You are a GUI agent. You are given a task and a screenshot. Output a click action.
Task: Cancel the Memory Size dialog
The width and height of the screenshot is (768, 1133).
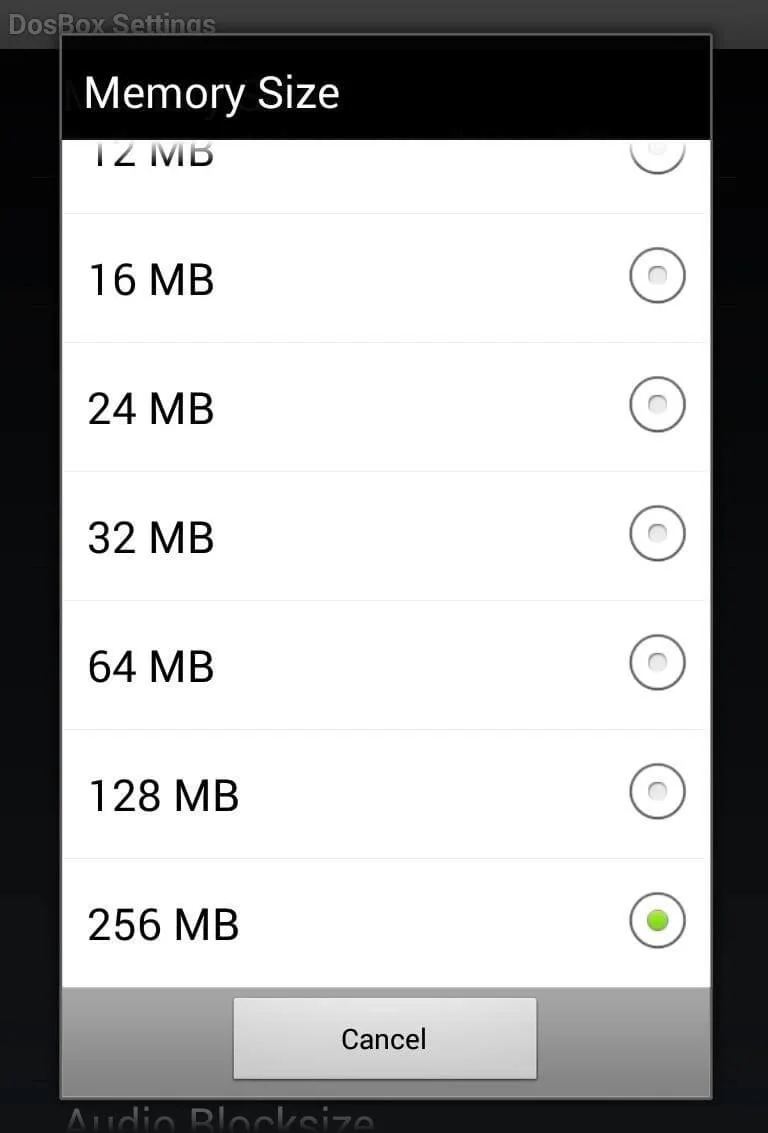[x=384, y=1038]
